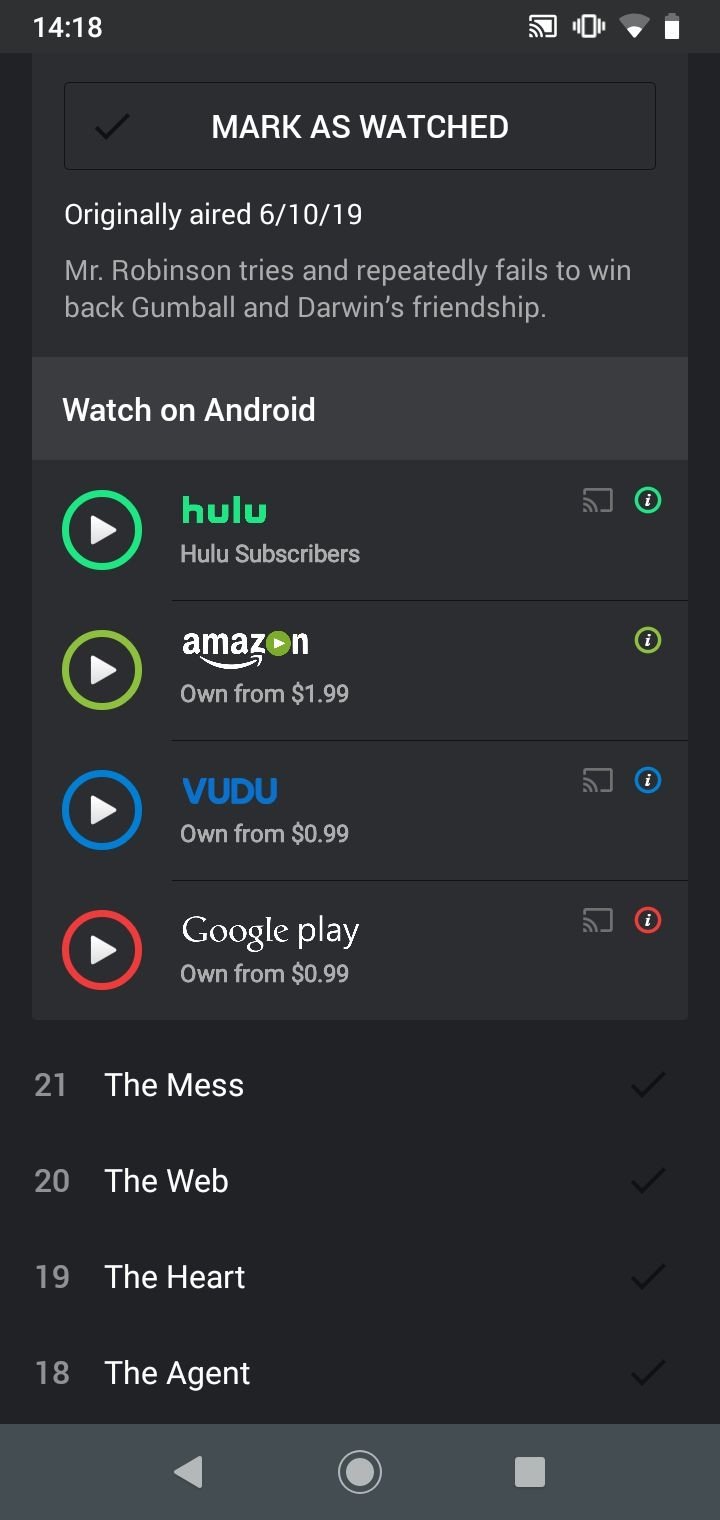This screenshot has width=720, height=1520.
Task: Open episode 19 The Heart
Action: point(360,1277)
